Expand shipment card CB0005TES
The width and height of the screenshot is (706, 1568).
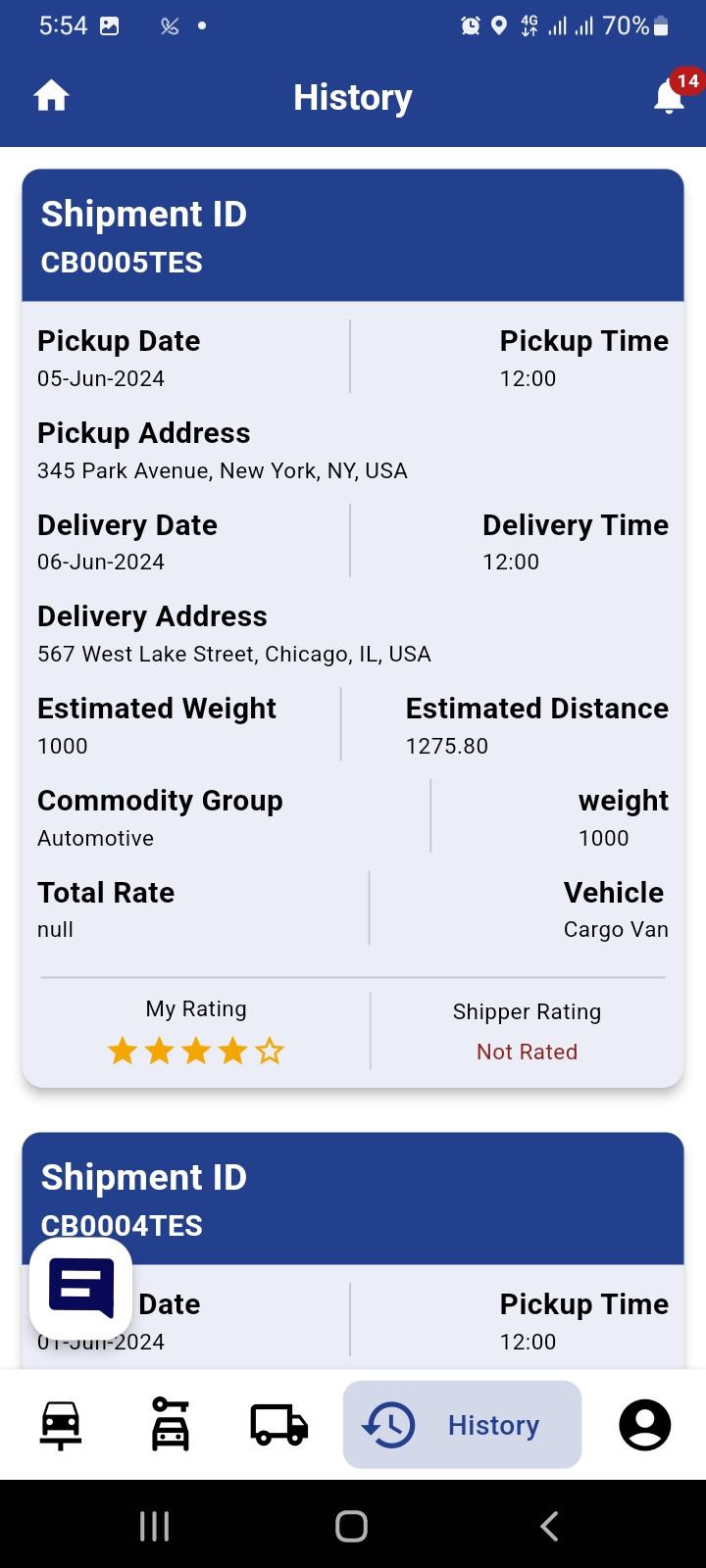pyautogui.click(x=353, y=235)
